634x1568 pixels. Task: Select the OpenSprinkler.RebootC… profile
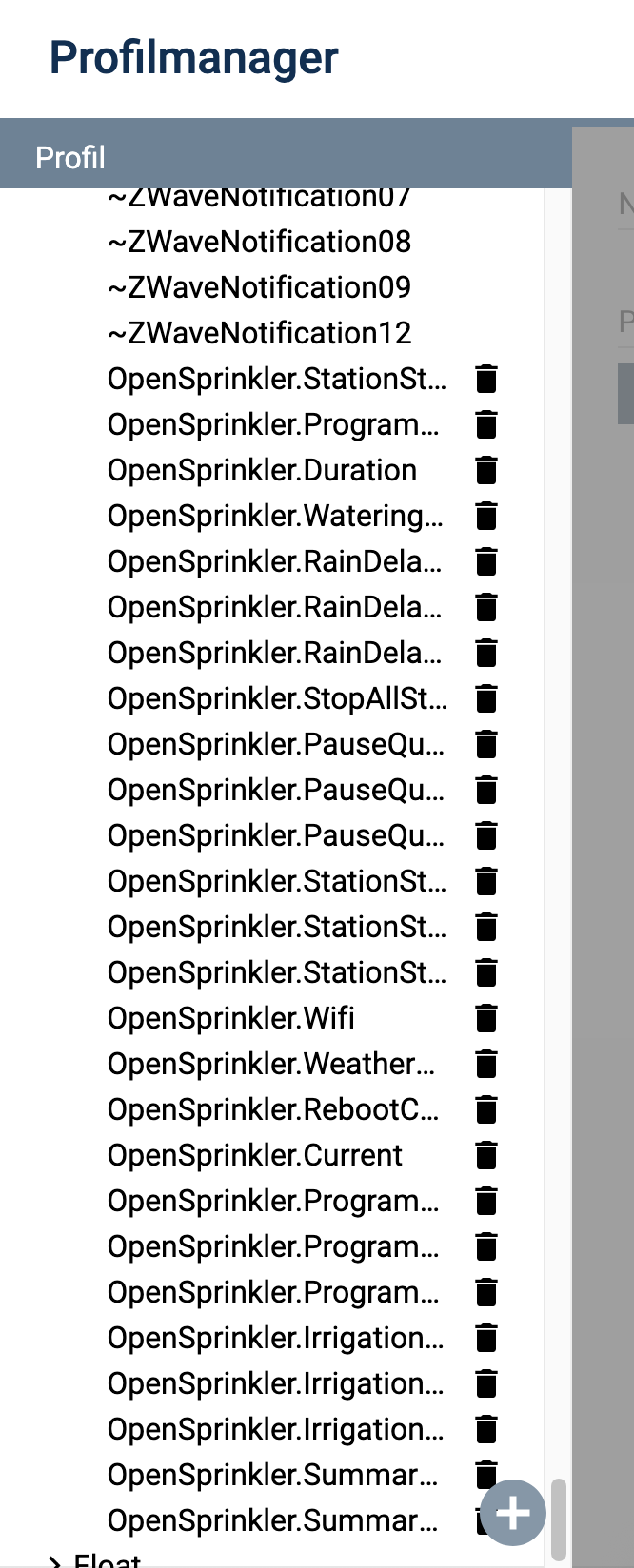click(x=272, y=1110)
